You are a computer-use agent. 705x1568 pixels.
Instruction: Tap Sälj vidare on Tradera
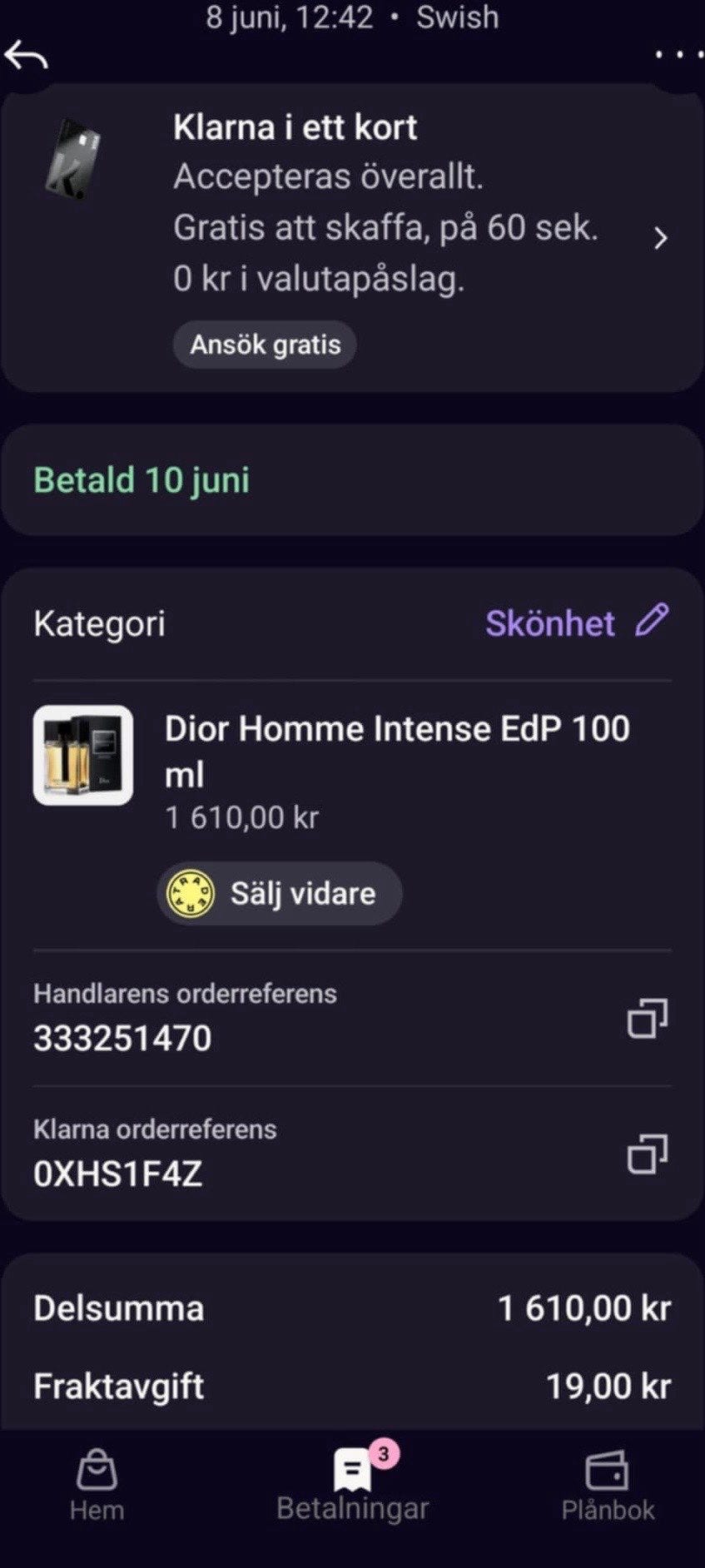click(x=279, y=893)
